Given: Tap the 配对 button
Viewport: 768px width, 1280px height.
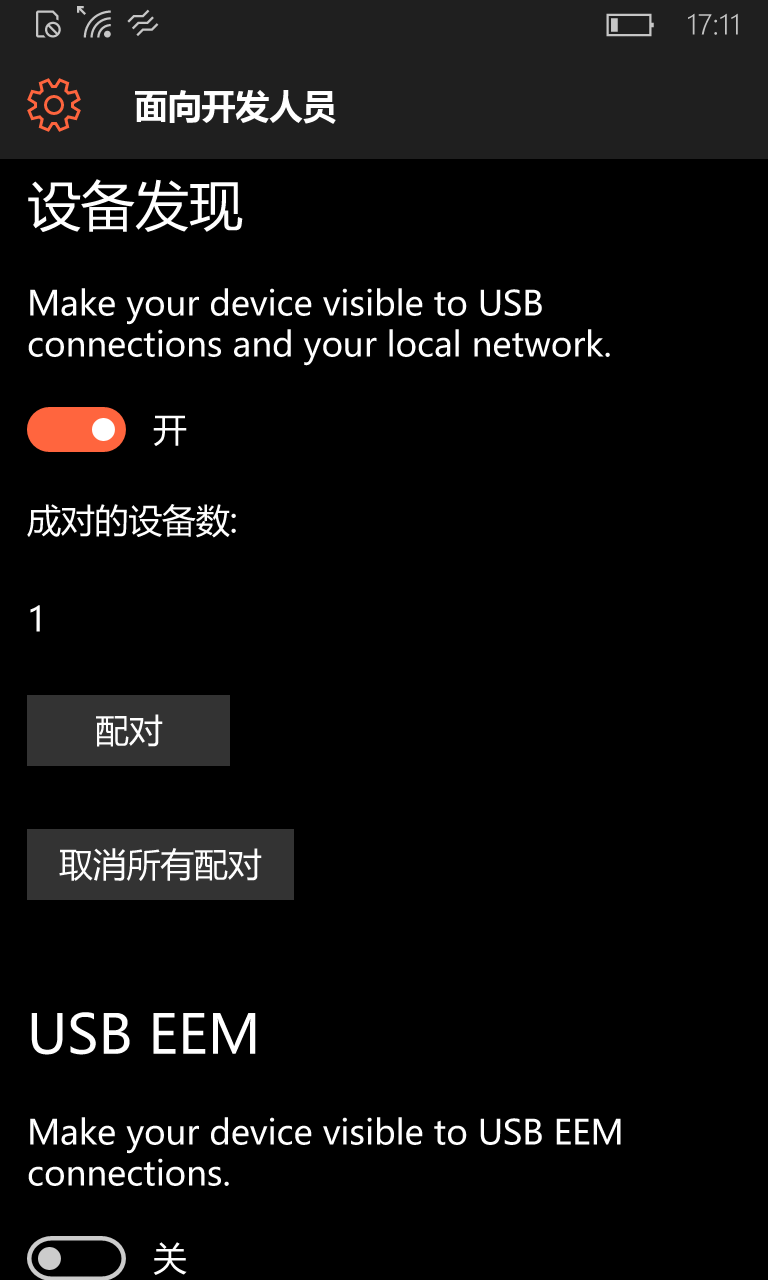Looking at the screenshot, I should (x=128, y=731).
